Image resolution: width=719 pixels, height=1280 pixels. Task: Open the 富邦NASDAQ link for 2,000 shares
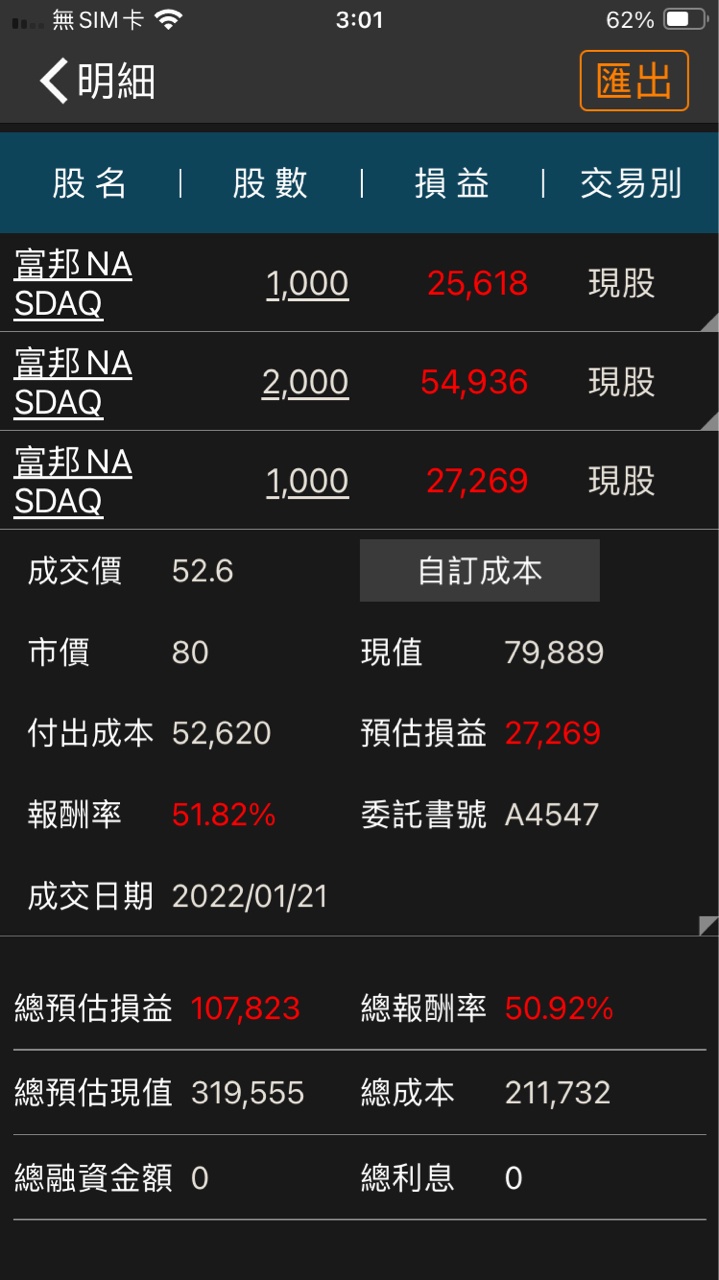coord(73,382)
